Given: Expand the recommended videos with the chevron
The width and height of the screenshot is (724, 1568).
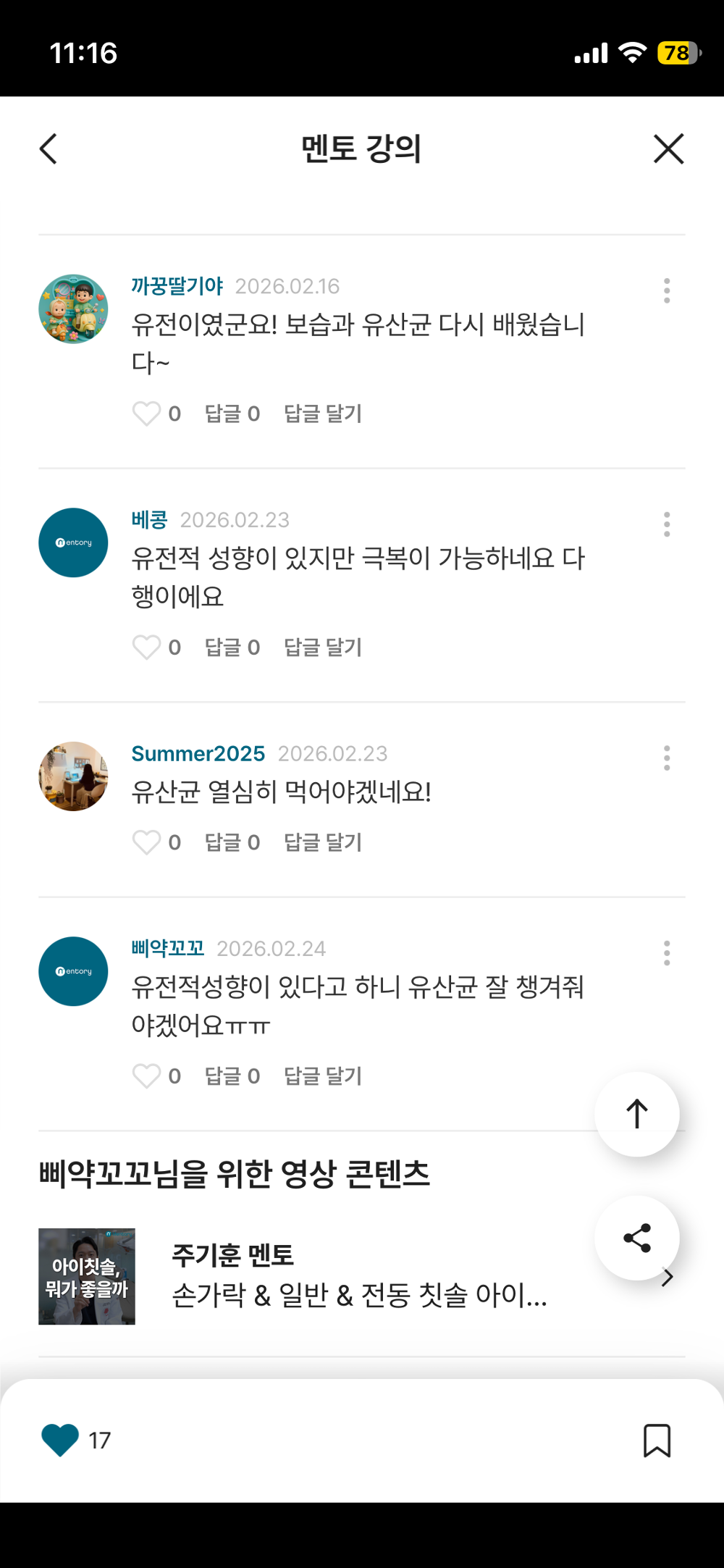Looking at the screenshot, I should (667, 1276).
